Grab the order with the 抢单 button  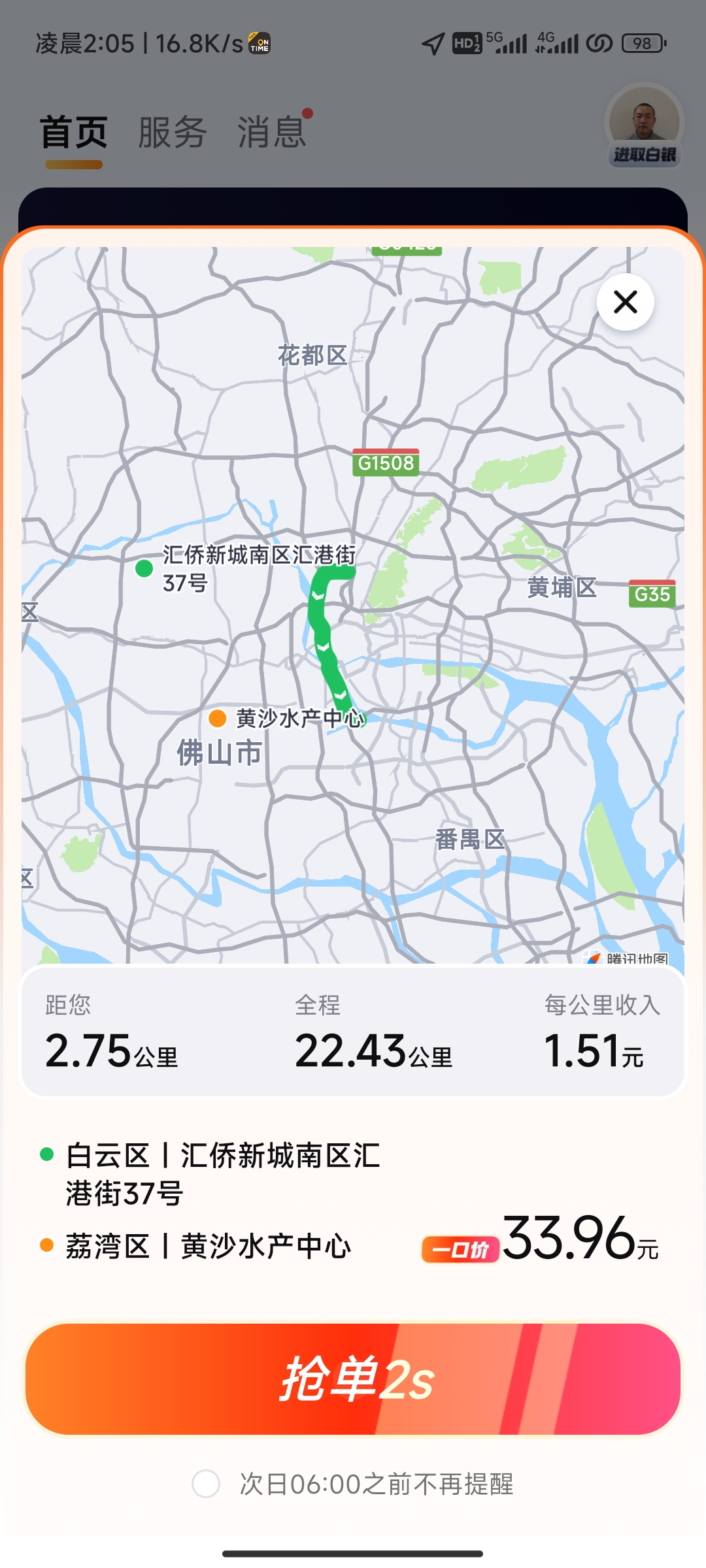(x=353, y=1379)
